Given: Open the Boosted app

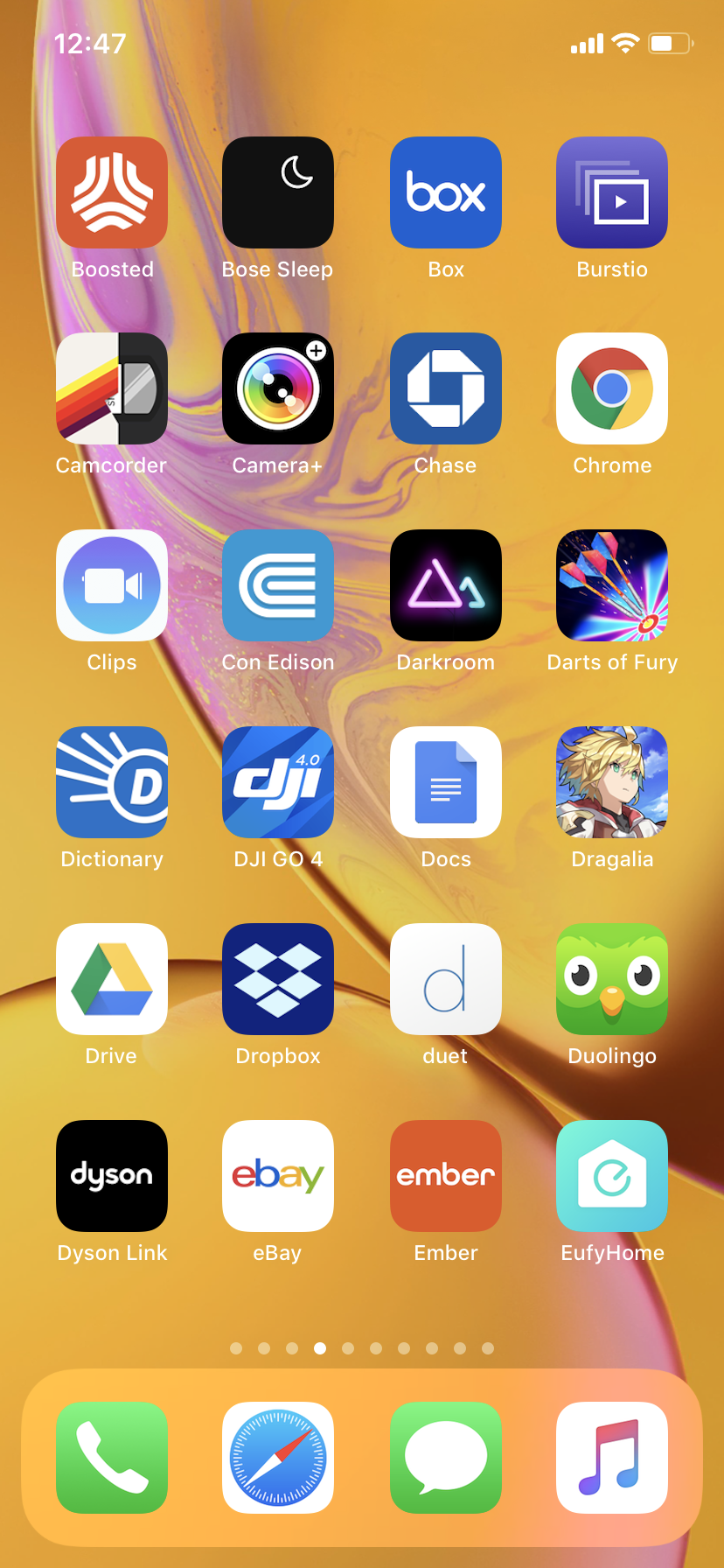Looking at the screenshot, I should 112,192.
